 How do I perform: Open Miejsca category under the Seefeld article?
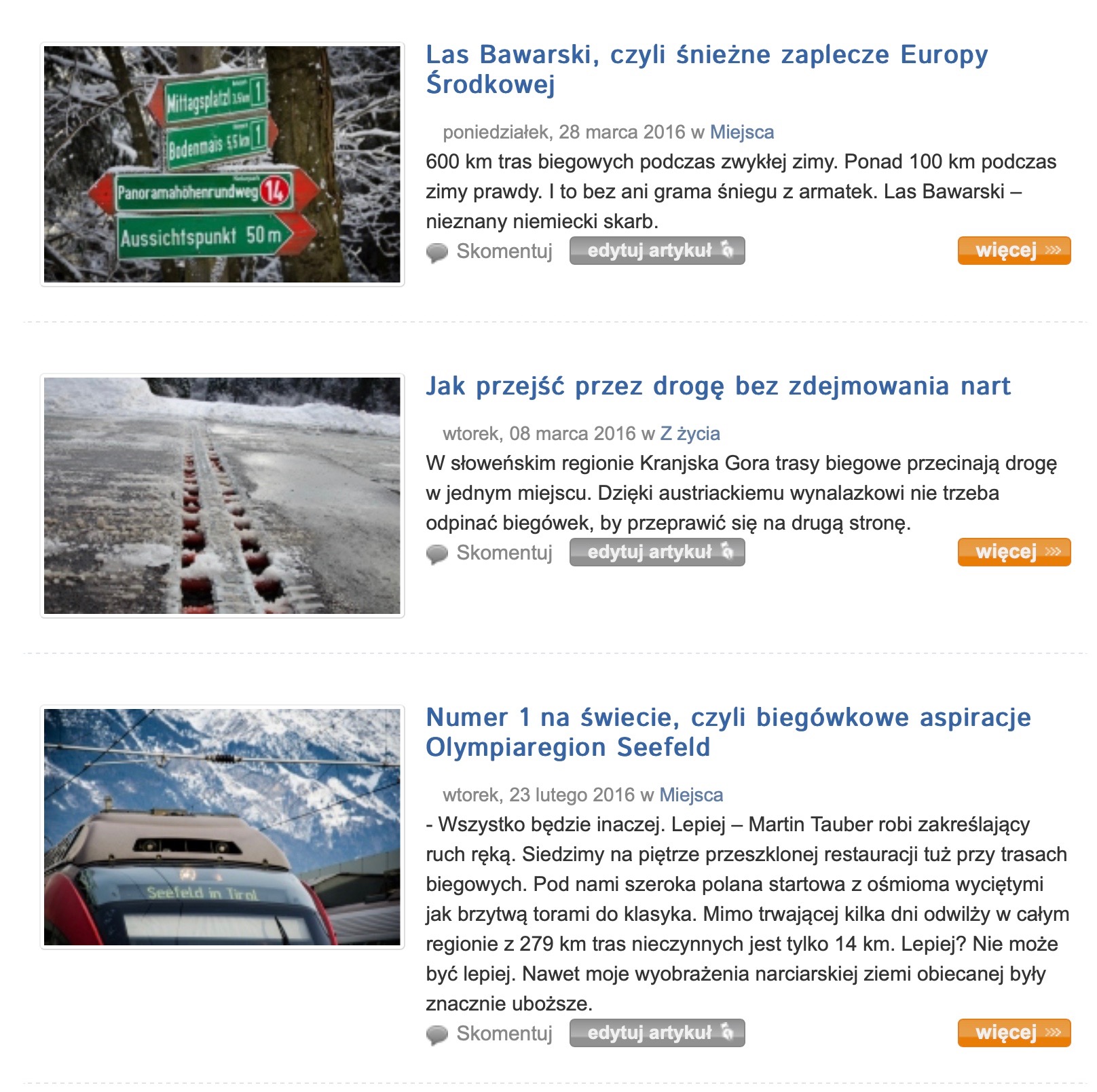tap(691, 795)
